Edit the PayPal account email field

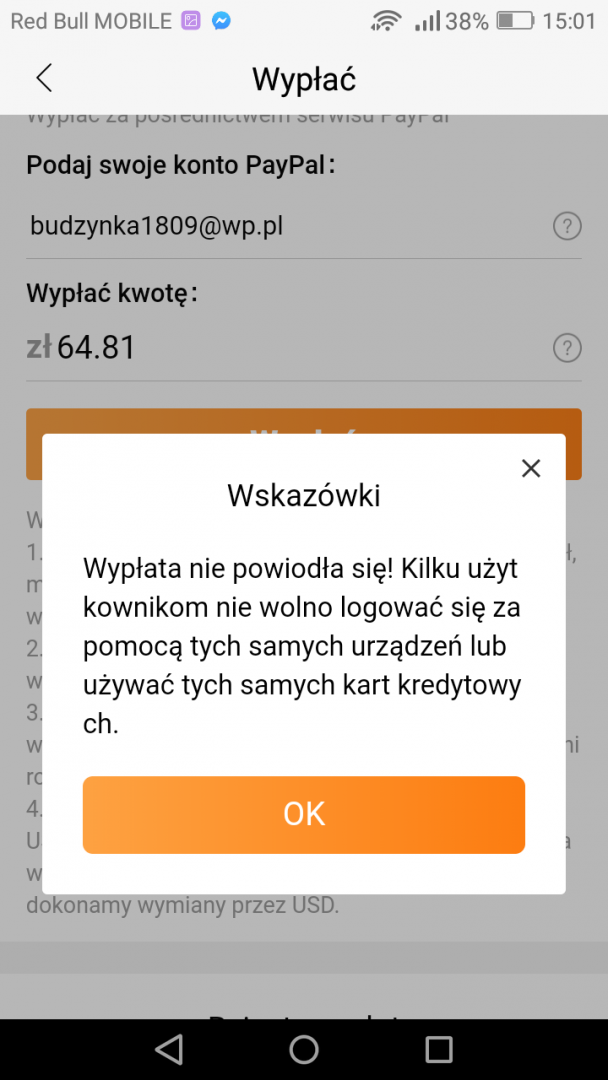click(280, 227)
